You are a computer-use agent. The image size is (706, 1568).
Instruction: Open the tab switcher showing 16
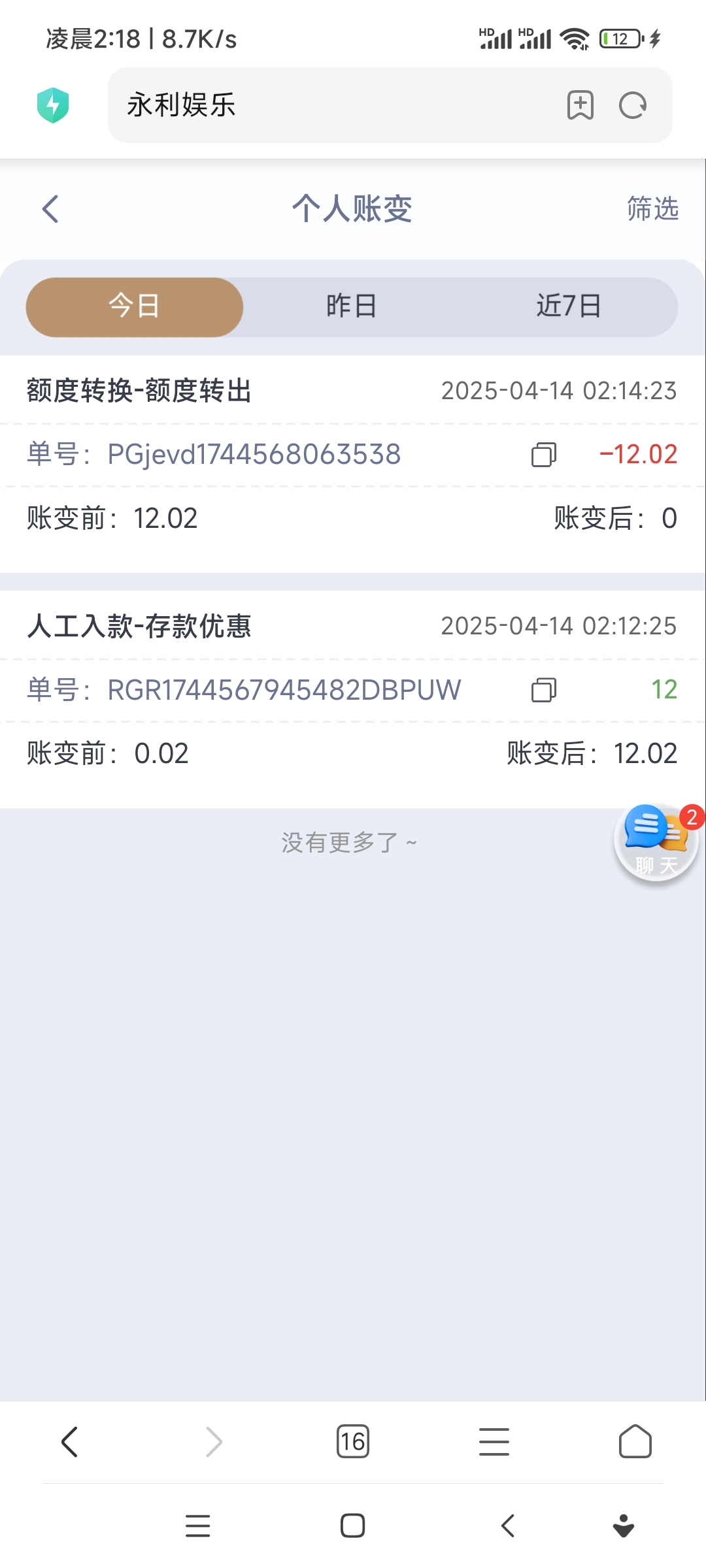353,1442
